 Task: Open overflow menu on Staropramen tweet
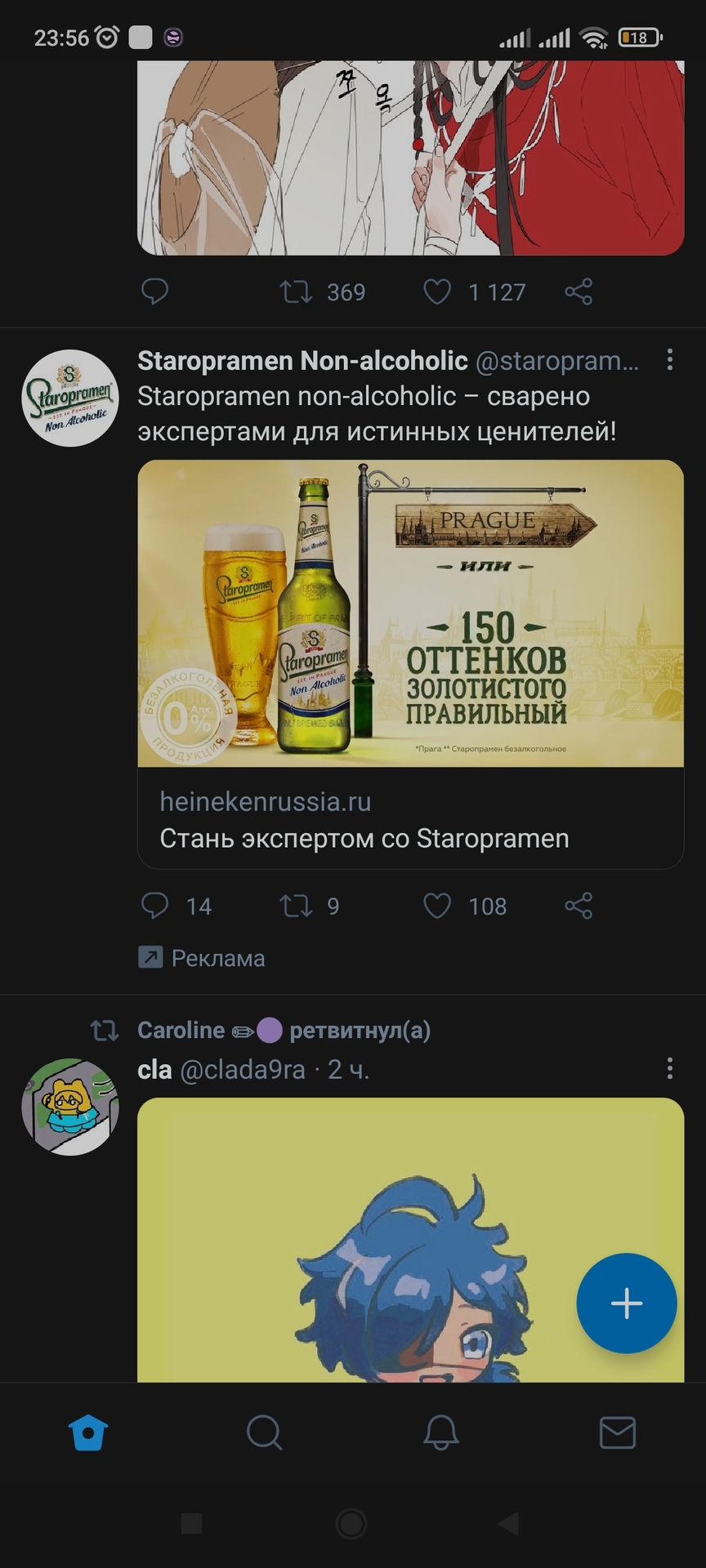(x=670, y=360)
